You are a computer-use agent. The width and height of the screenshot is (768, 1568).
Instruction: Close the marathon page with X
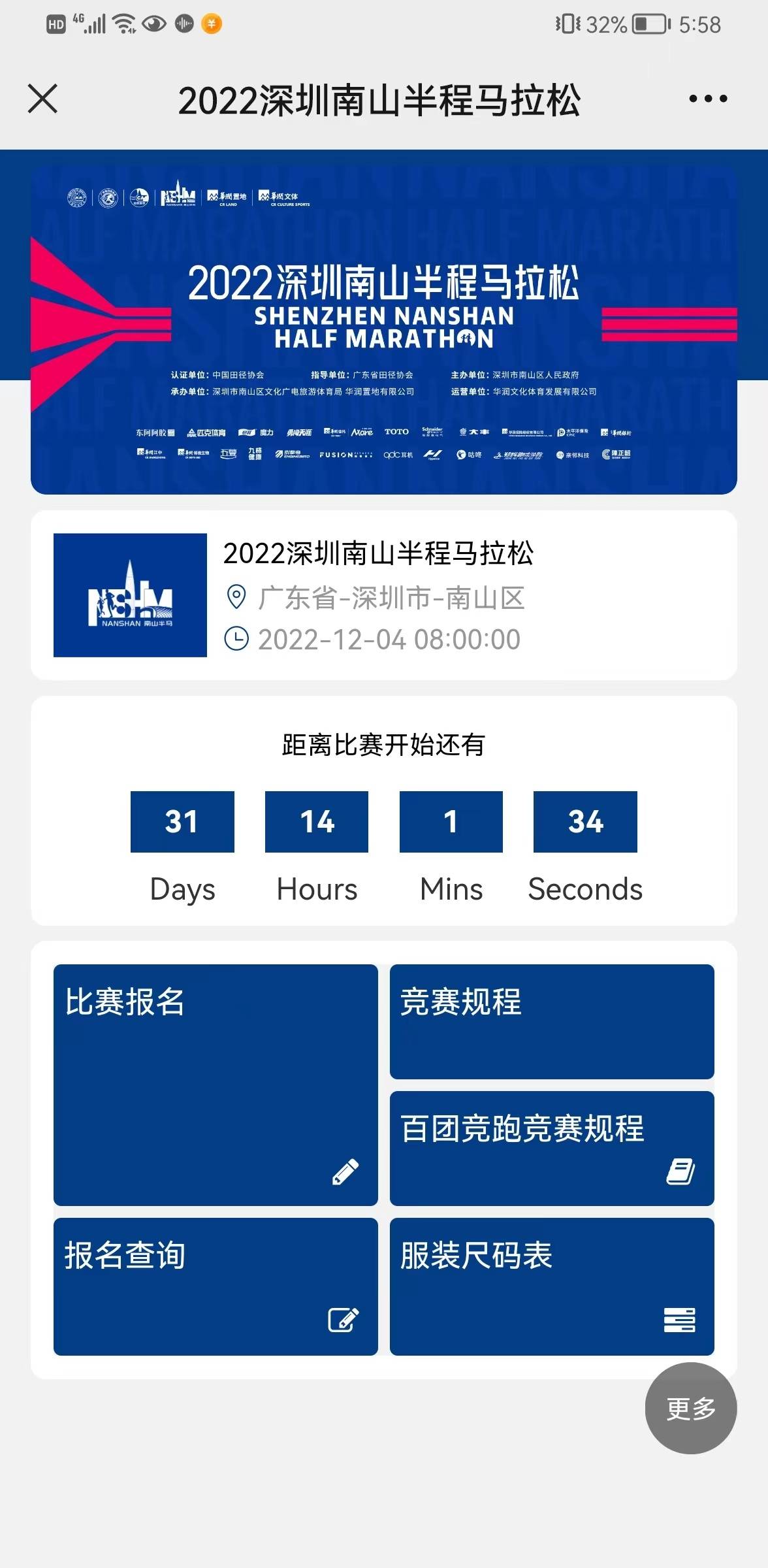click(43, 99)
